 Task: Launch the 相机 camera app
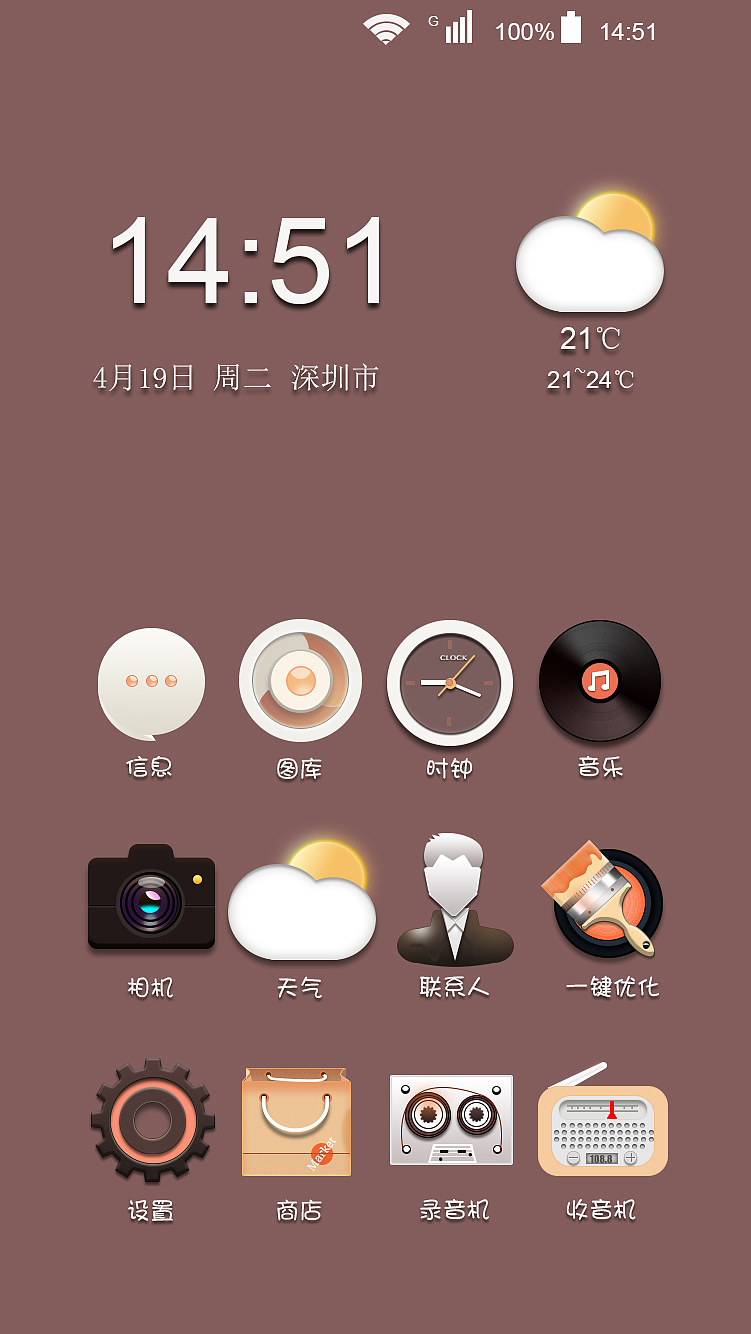151,898
